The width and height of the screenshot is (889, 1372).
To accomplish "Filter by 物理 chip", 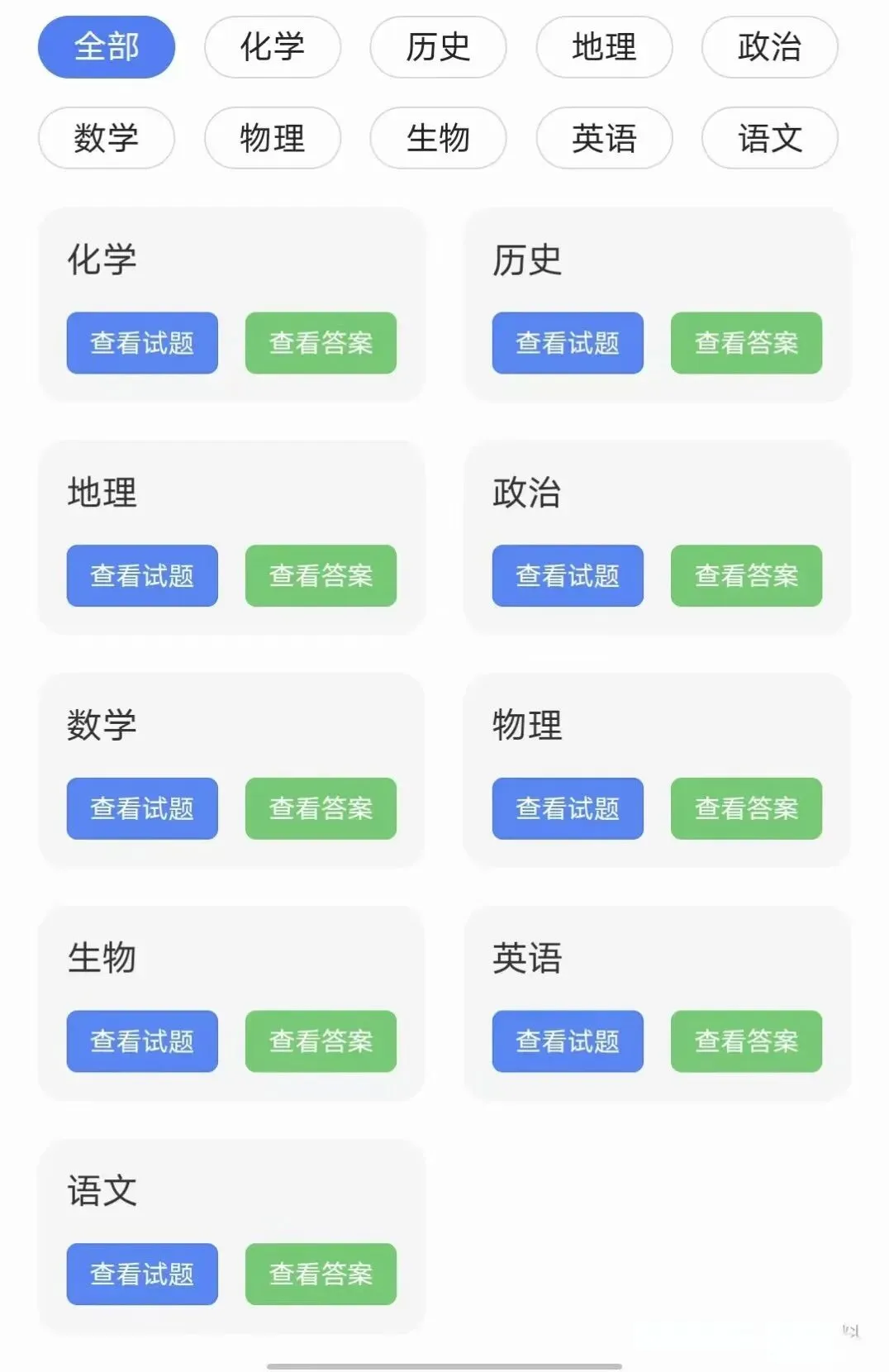I will pyautogui.click(x=273, y=138).
